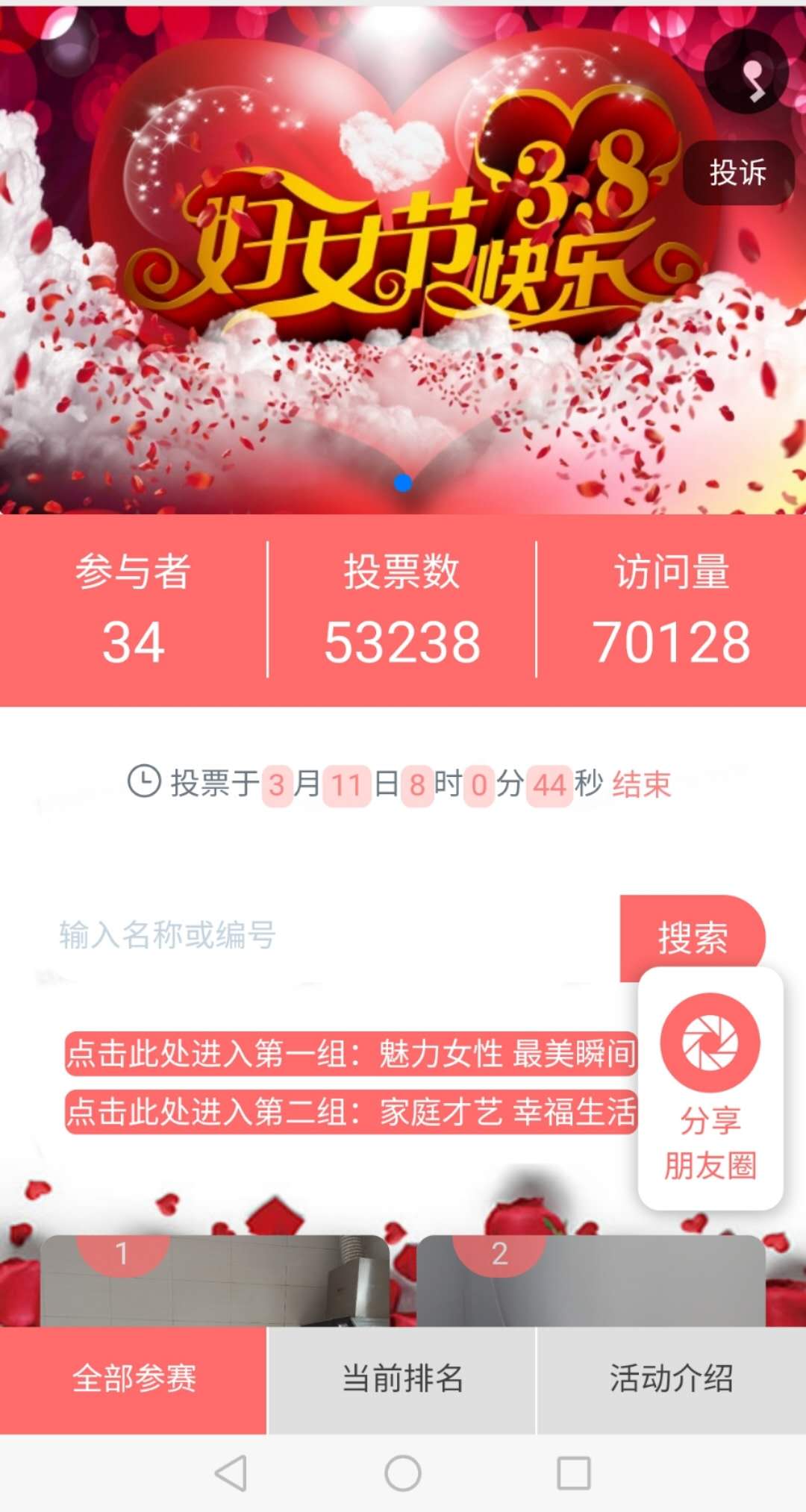This screenshot has height=1512, width=806.
Task: Tap the 搜索 search button
Action: 693,937
